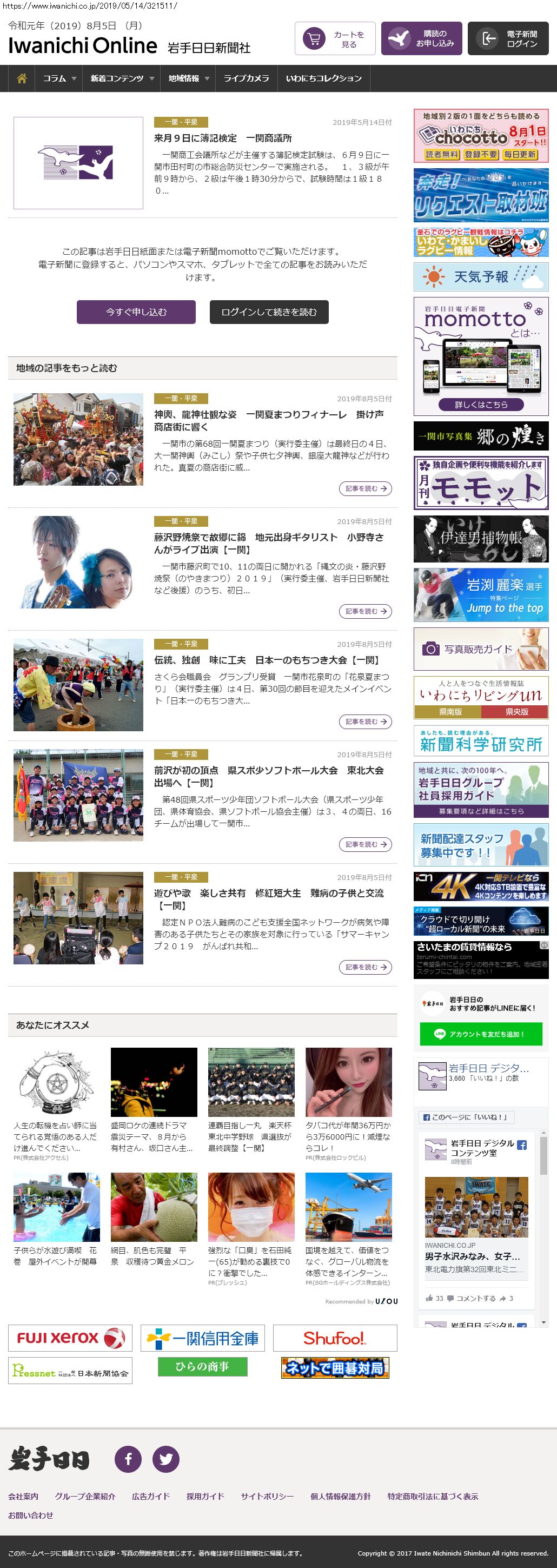
Task: Open the footer Facebook icon
Action: tap(128, 1458)
